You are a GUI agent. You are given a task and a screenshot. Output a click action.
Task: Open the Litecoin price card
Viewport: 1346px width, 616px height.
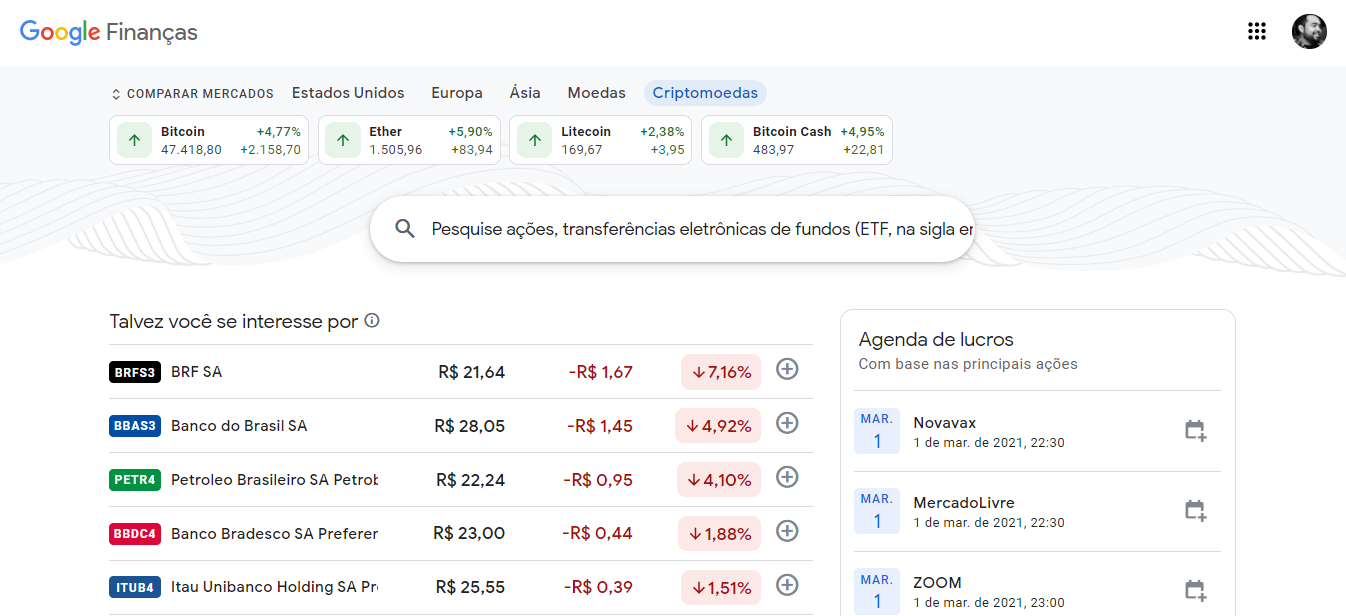tap(600, 140)
